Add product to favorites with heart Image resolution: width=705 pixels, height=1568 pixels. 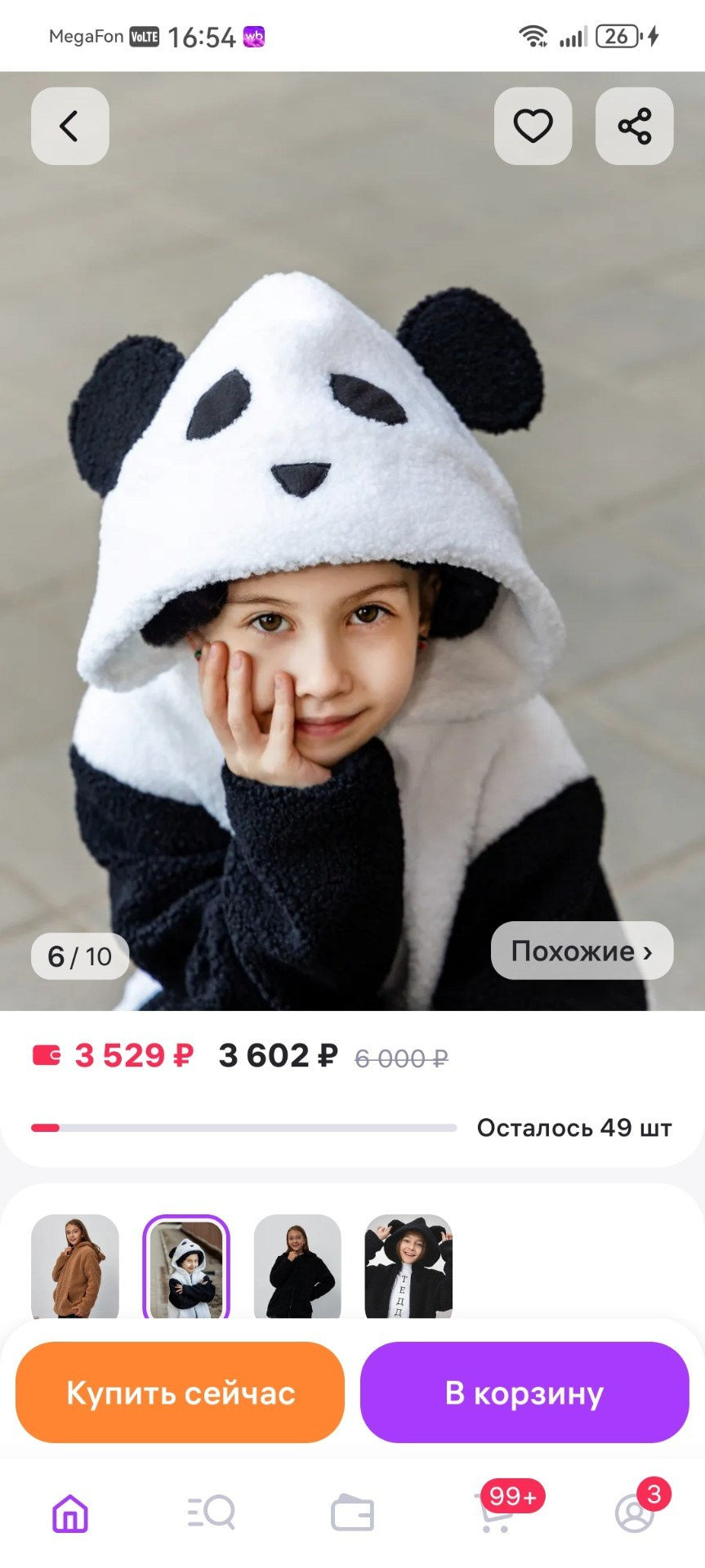(x=533, y=126)
